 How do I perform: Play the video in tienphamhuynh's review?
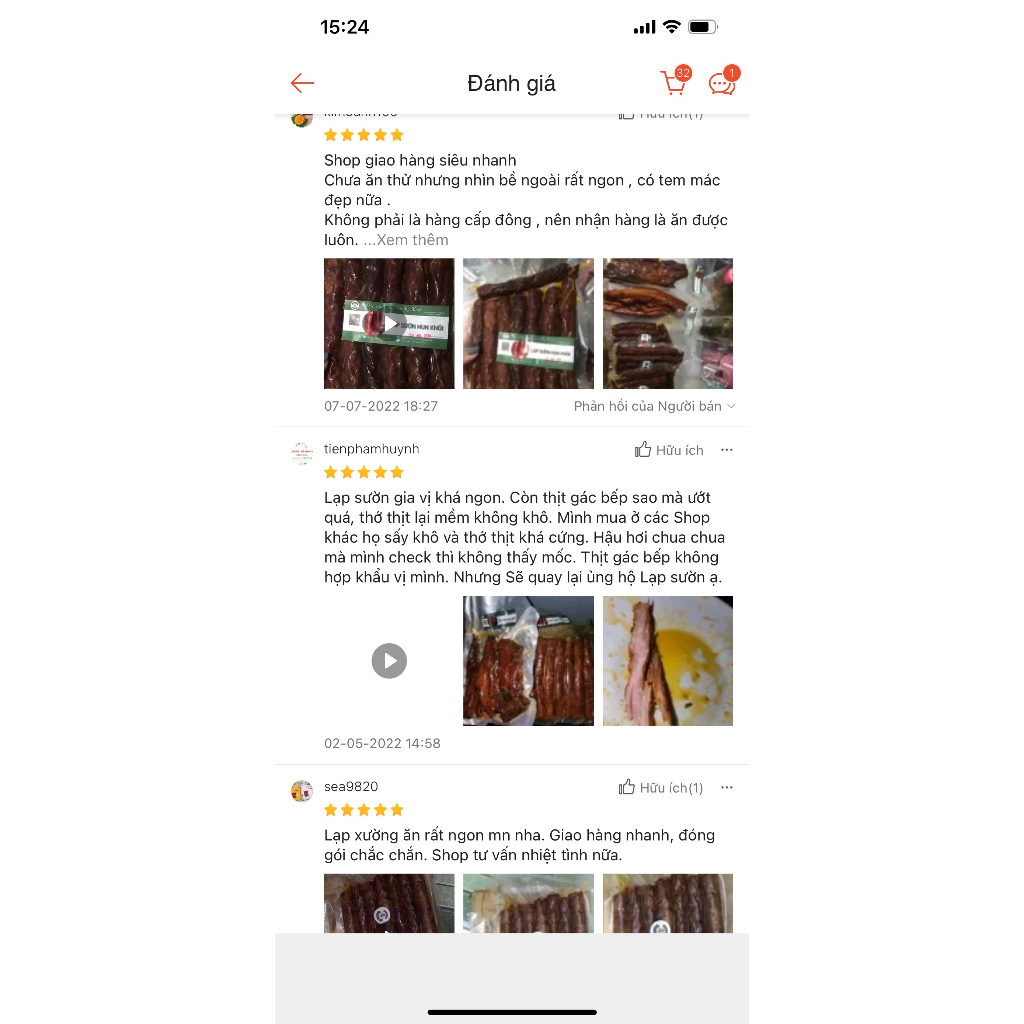[x=389, y=661]
